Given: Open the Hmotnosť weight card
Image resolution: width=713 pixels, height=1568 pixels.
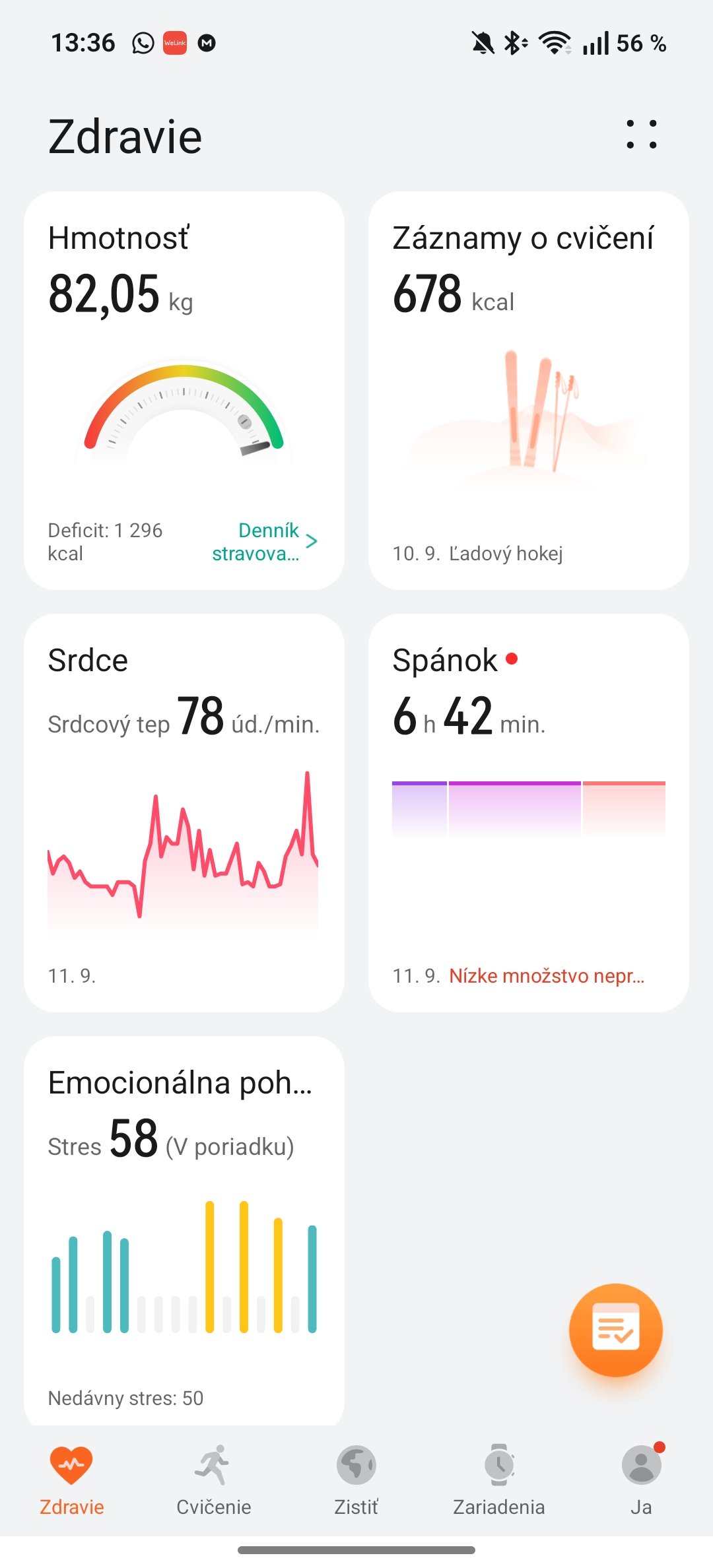Looking at the screenshot, I should pyautogui.click(x=184, y=370).
